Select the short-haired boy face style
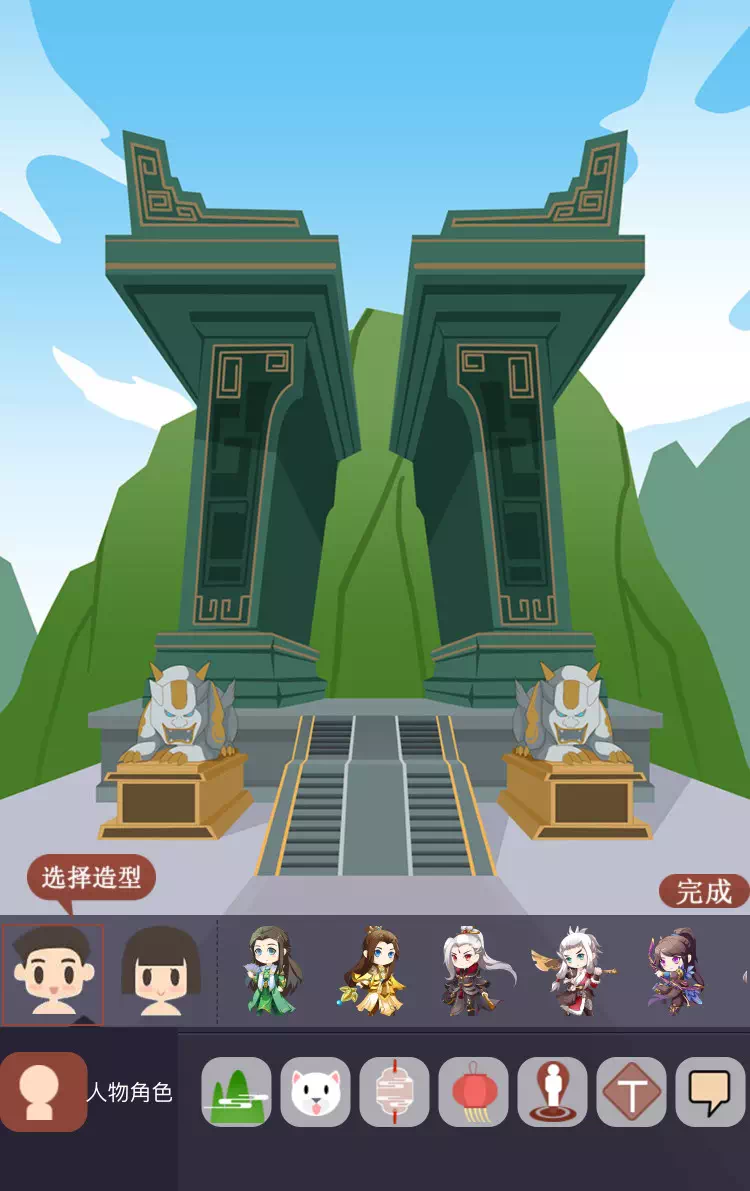This screenshot has width=750, height=1191. click(x=52, y=973)
